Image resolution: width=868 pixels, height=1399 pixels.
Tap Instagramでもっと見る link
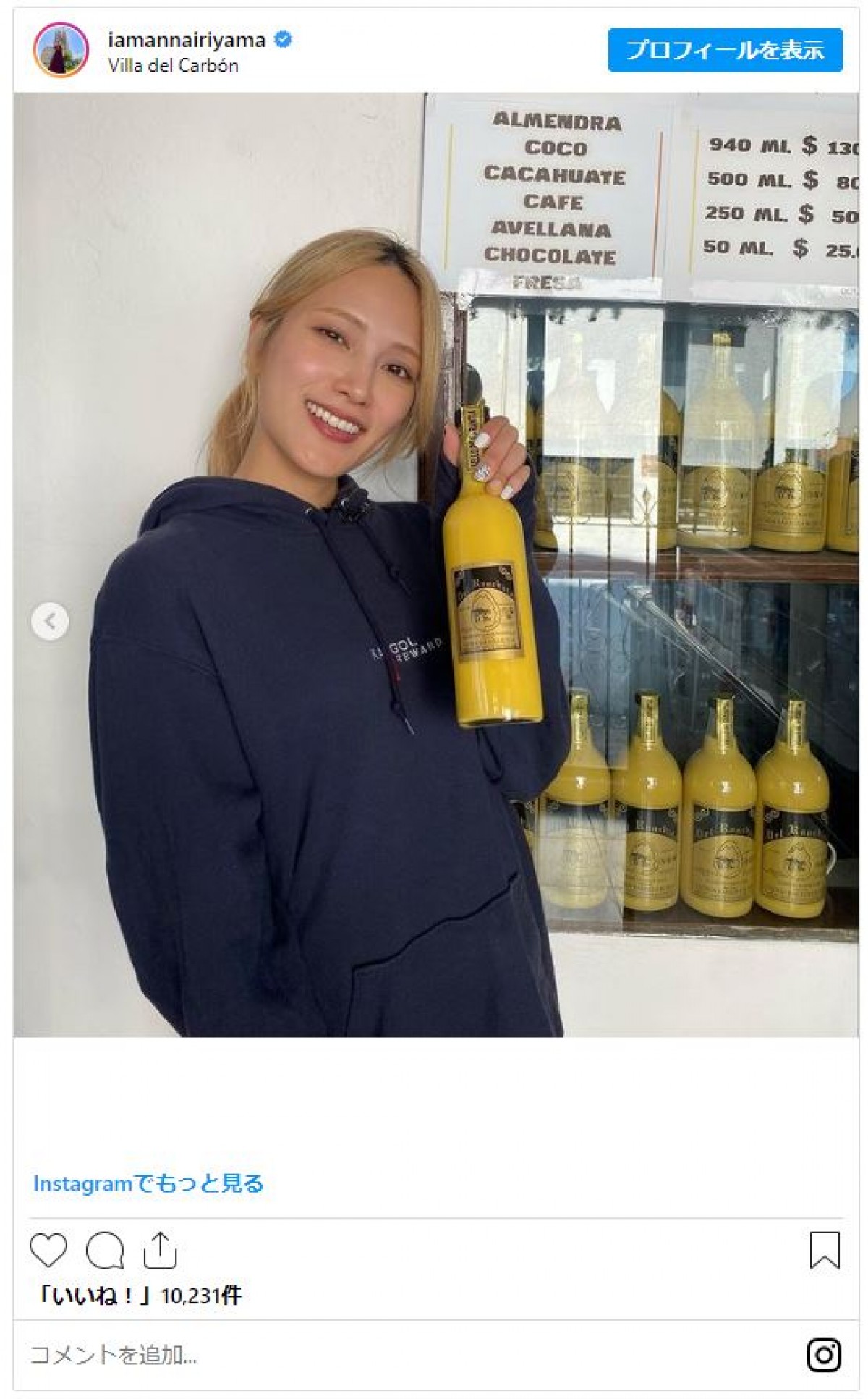tap(148, 1183)
